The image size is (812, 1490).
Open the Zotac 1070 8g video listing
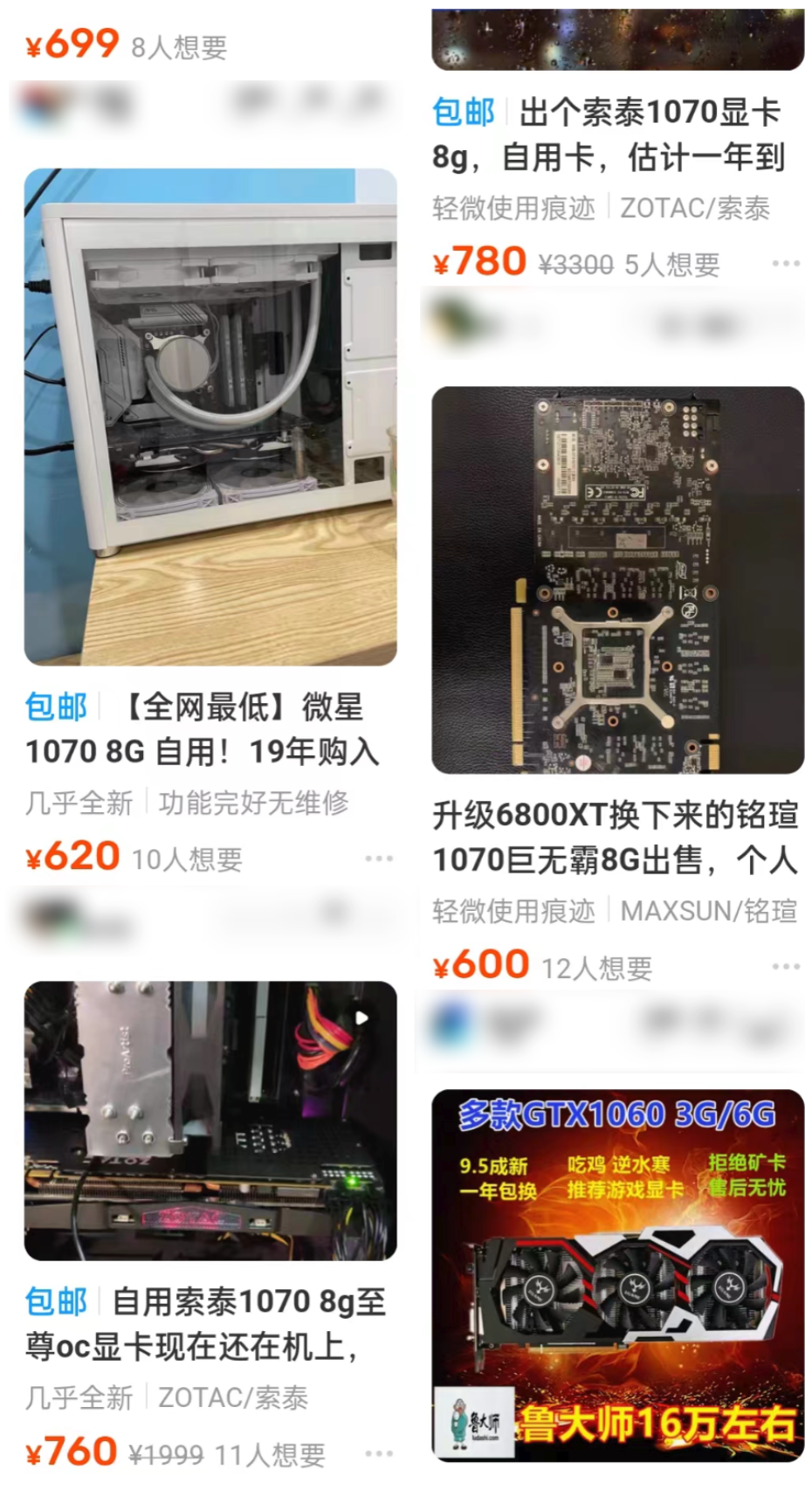(x=210, y=1120)
